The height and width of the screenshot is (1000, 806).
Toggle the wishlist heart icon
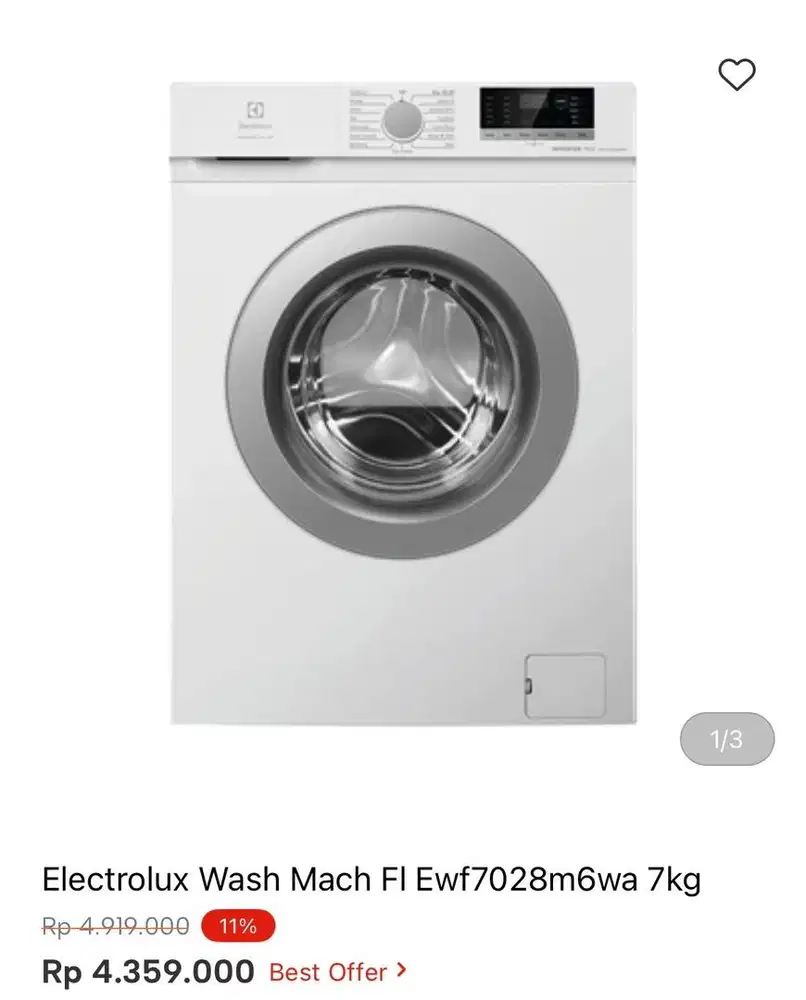(x=738, y=74)
